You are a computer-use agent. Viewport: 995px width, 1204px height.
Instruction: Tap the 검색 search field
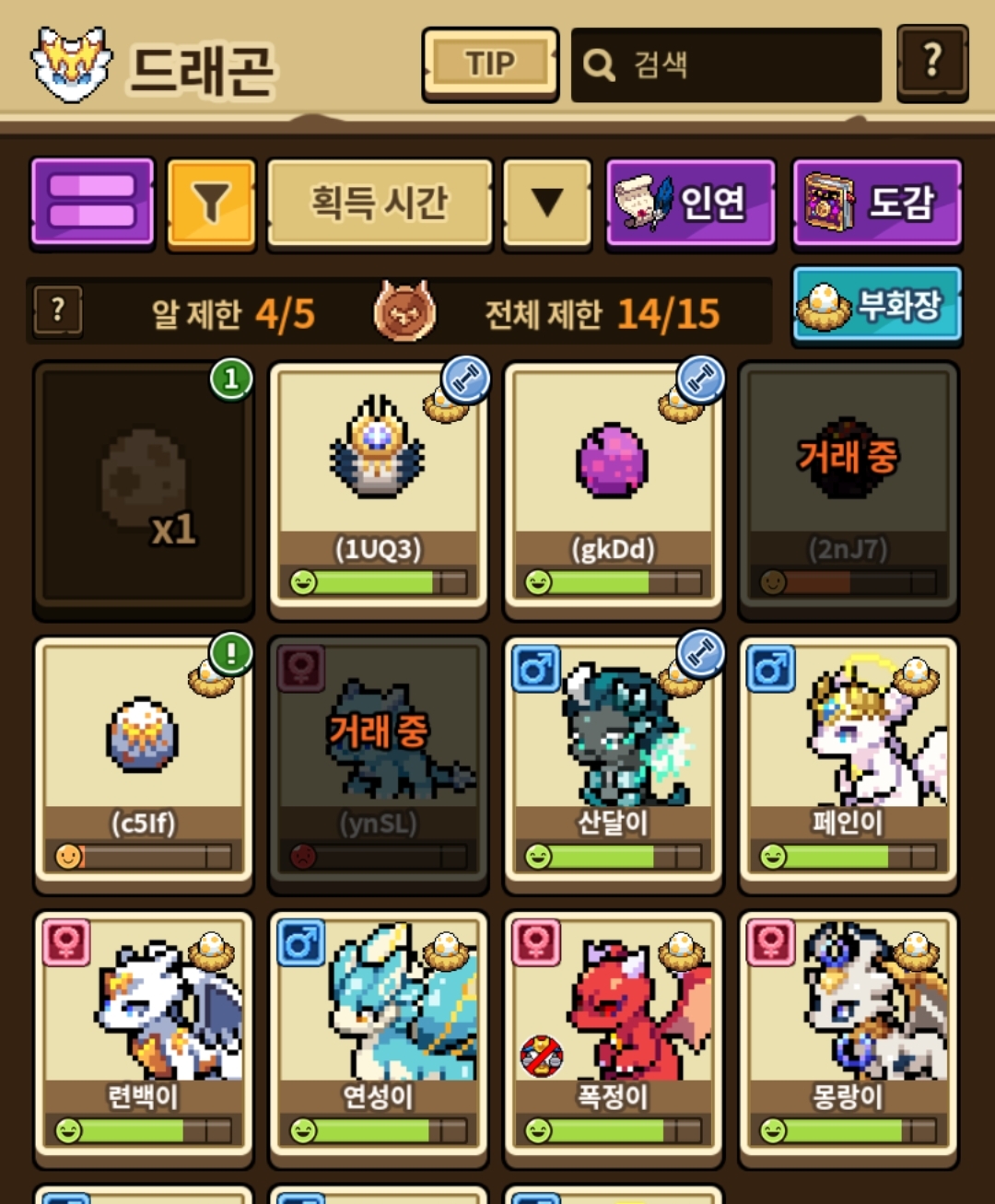[x=726, y=64]
